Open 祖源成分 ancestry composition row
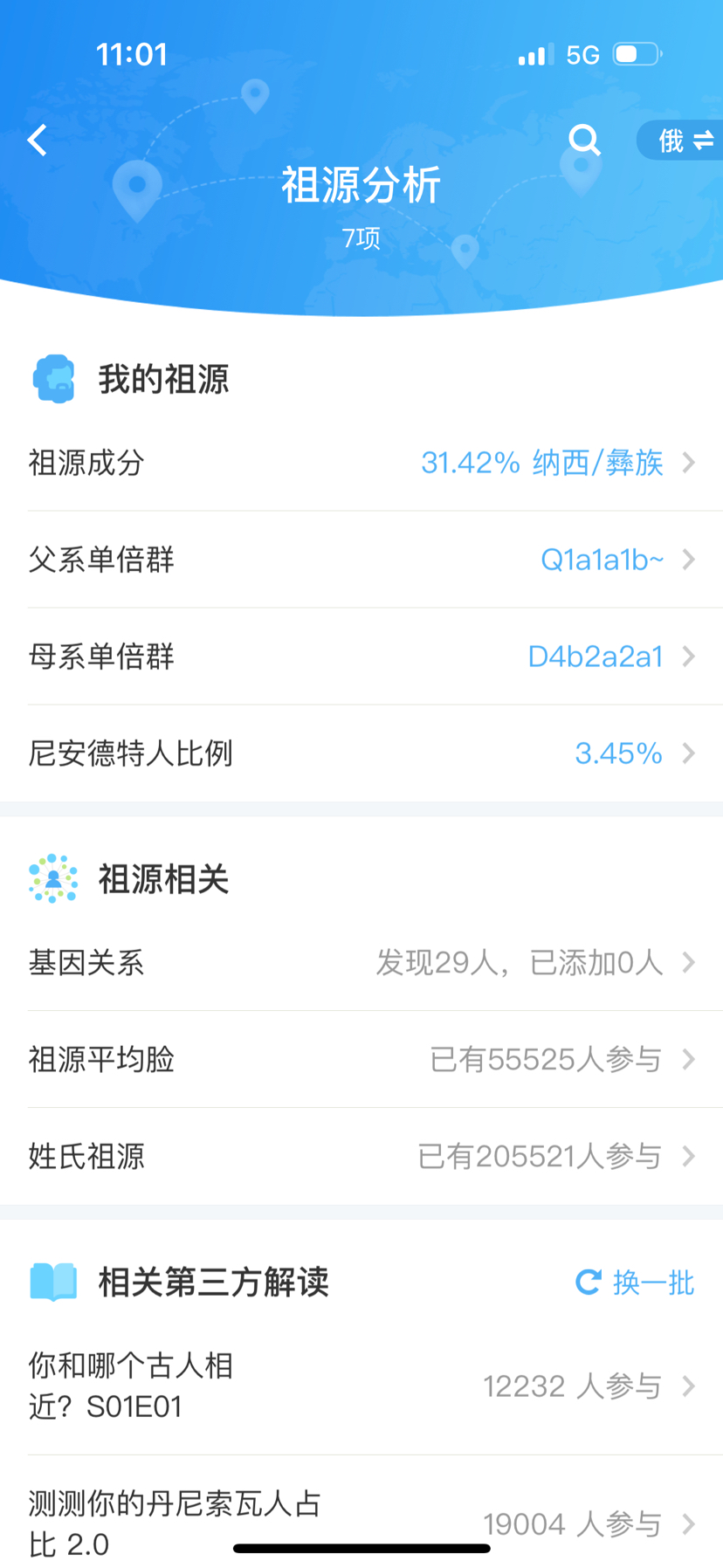 (361, 463)
